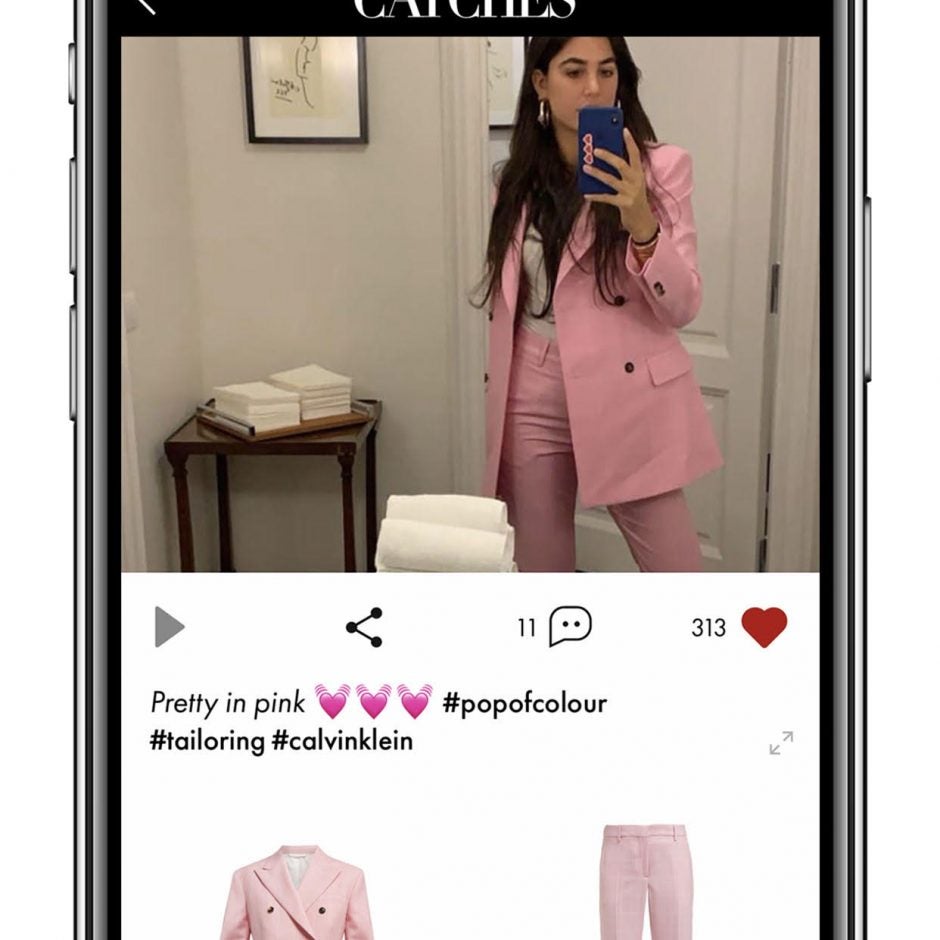
Task: Go back with the top-left arrow
Action: click(146, 5)
